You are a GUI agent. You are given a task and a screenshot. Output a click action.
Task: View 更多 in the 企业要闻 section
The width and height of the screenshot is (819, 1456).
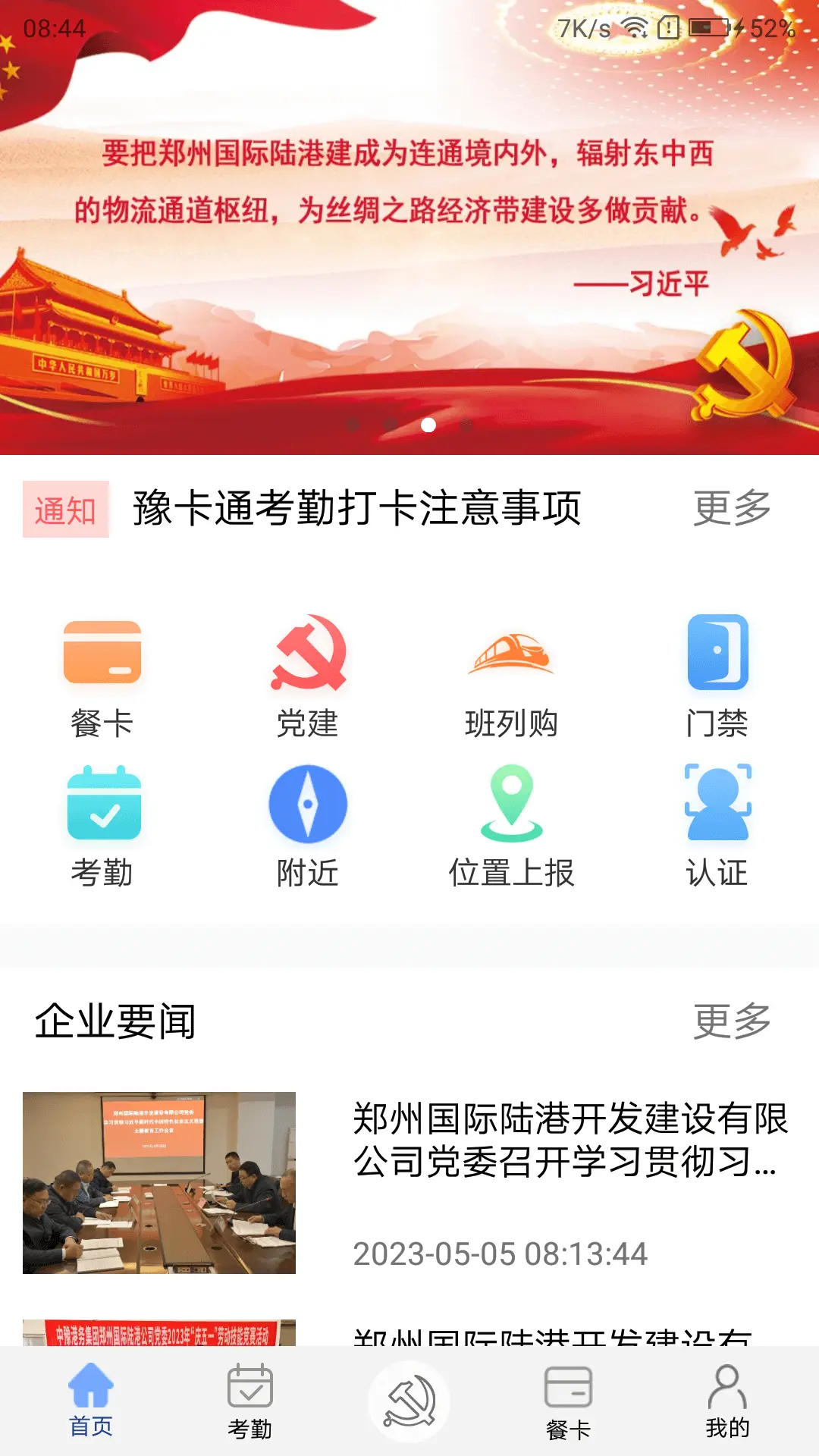[x=732, y=1021]
